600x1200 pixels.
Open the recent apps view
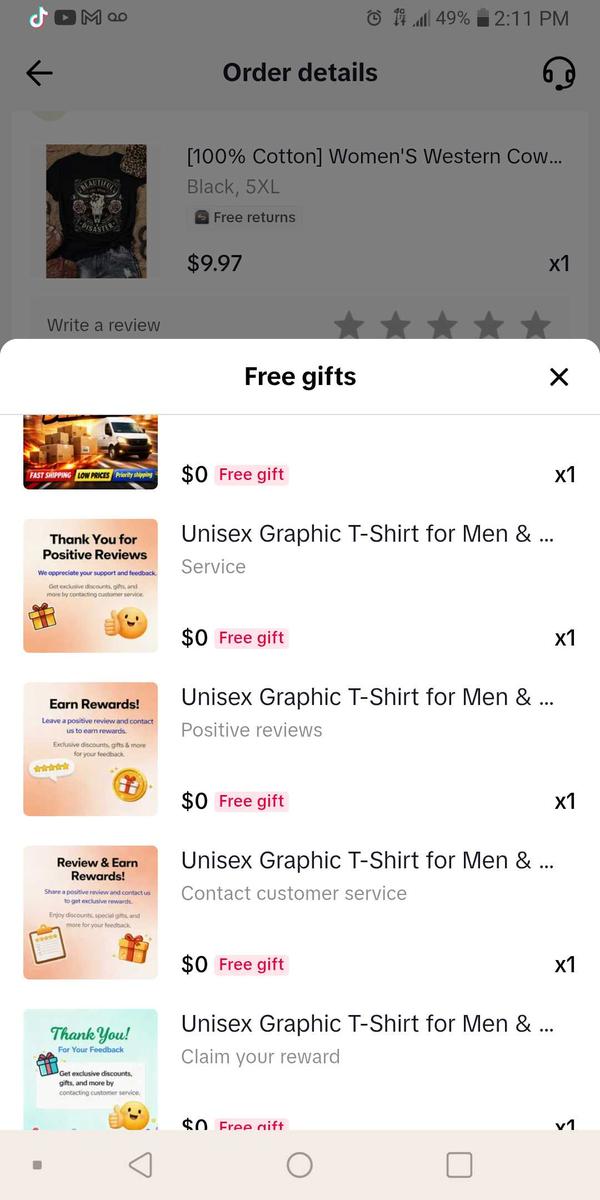click(459, 1165)
